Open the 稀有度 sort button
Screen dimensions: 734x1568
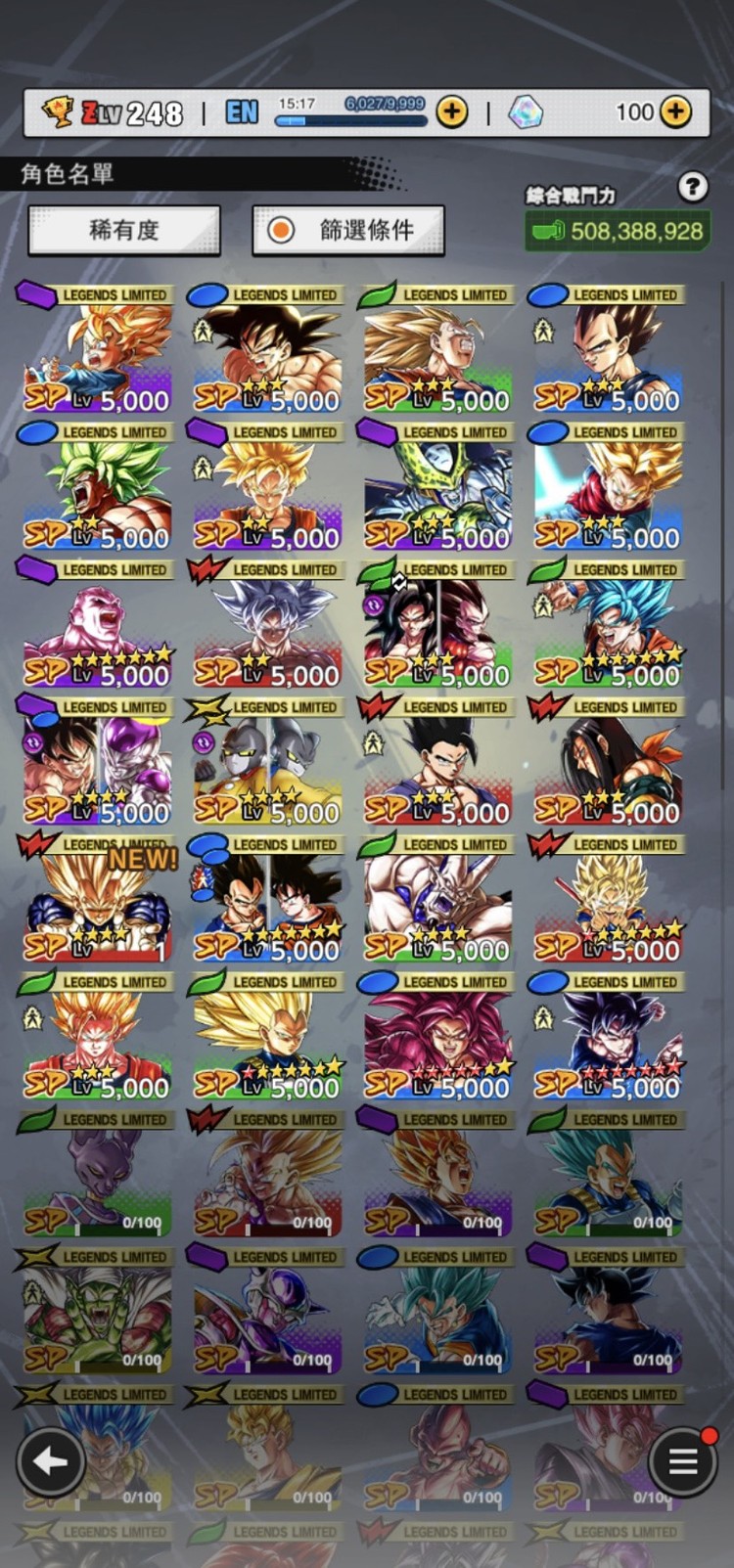(x=124, y=231)
